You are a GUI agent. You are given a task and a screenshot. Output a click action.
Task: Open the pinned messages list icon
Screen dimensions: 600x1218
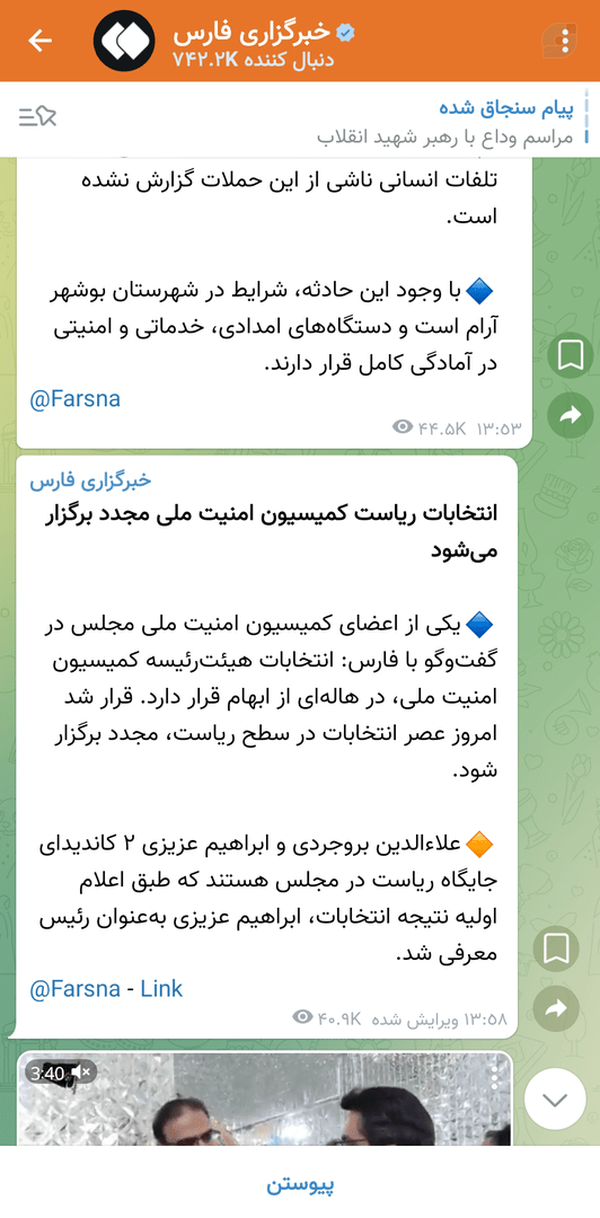click(37, 116)
